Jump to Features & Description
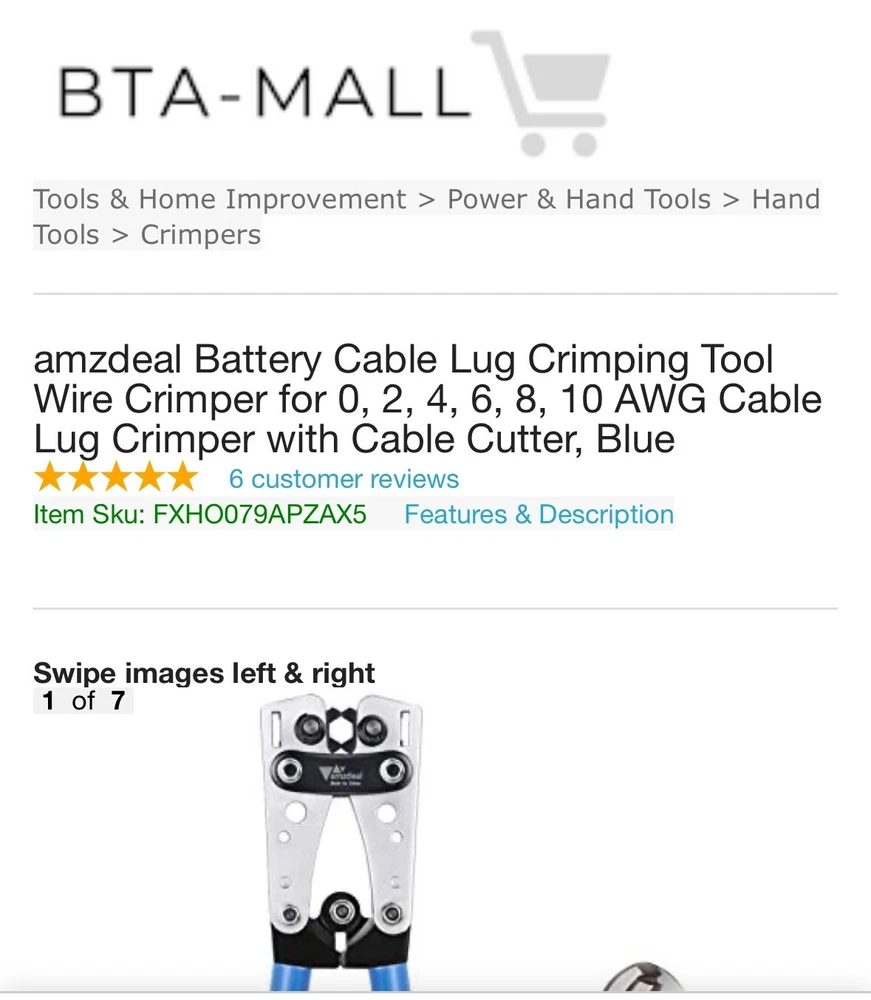871x1000 pixels. pyautogui.click(x=538, y=515)
